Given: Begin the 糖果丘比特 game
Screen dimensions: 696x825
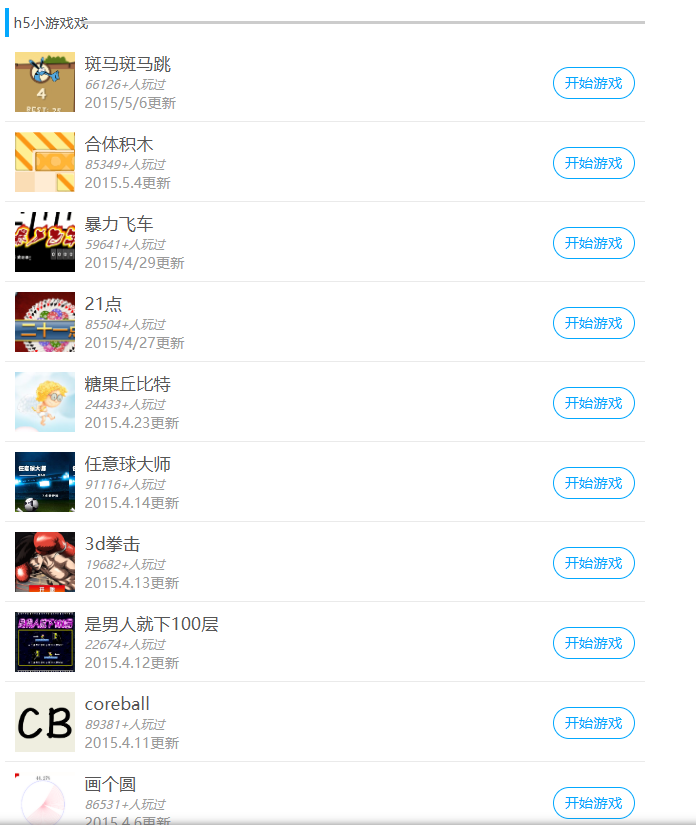Looking at the screenshot, I should (593, 403).
